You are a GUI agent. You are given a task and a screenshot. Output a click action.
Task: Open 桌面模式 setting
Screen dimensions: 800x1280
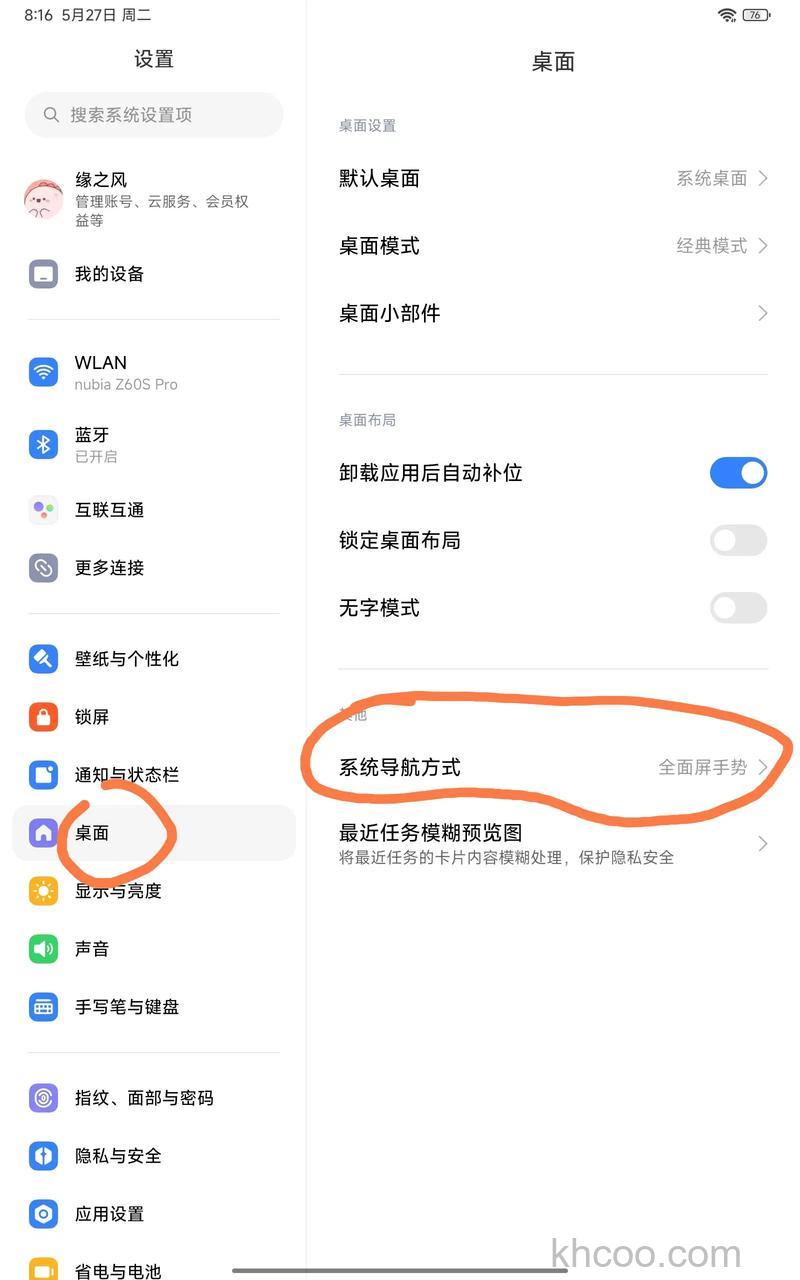click(553, 246)
